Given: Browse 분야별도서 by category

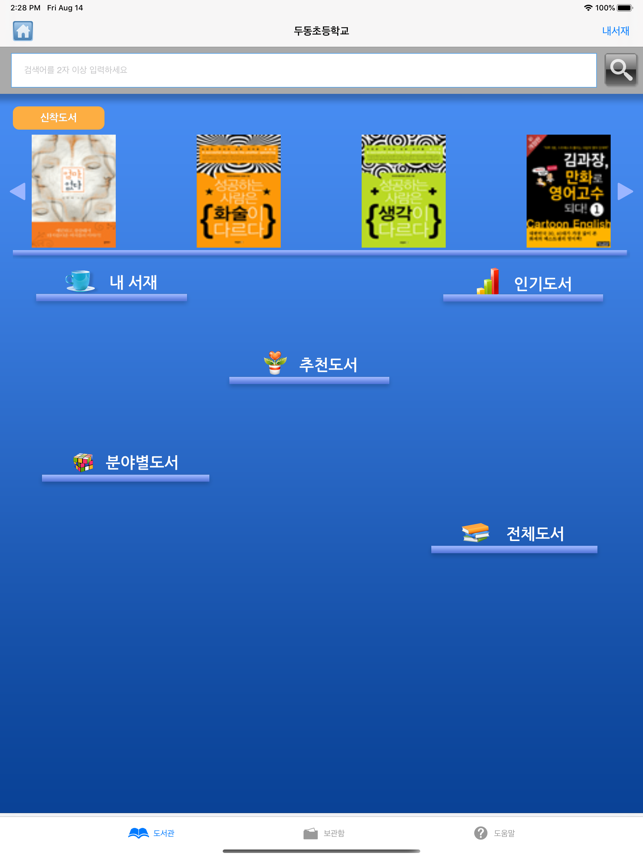Looking at the screenshot, I should pos(126,462).
